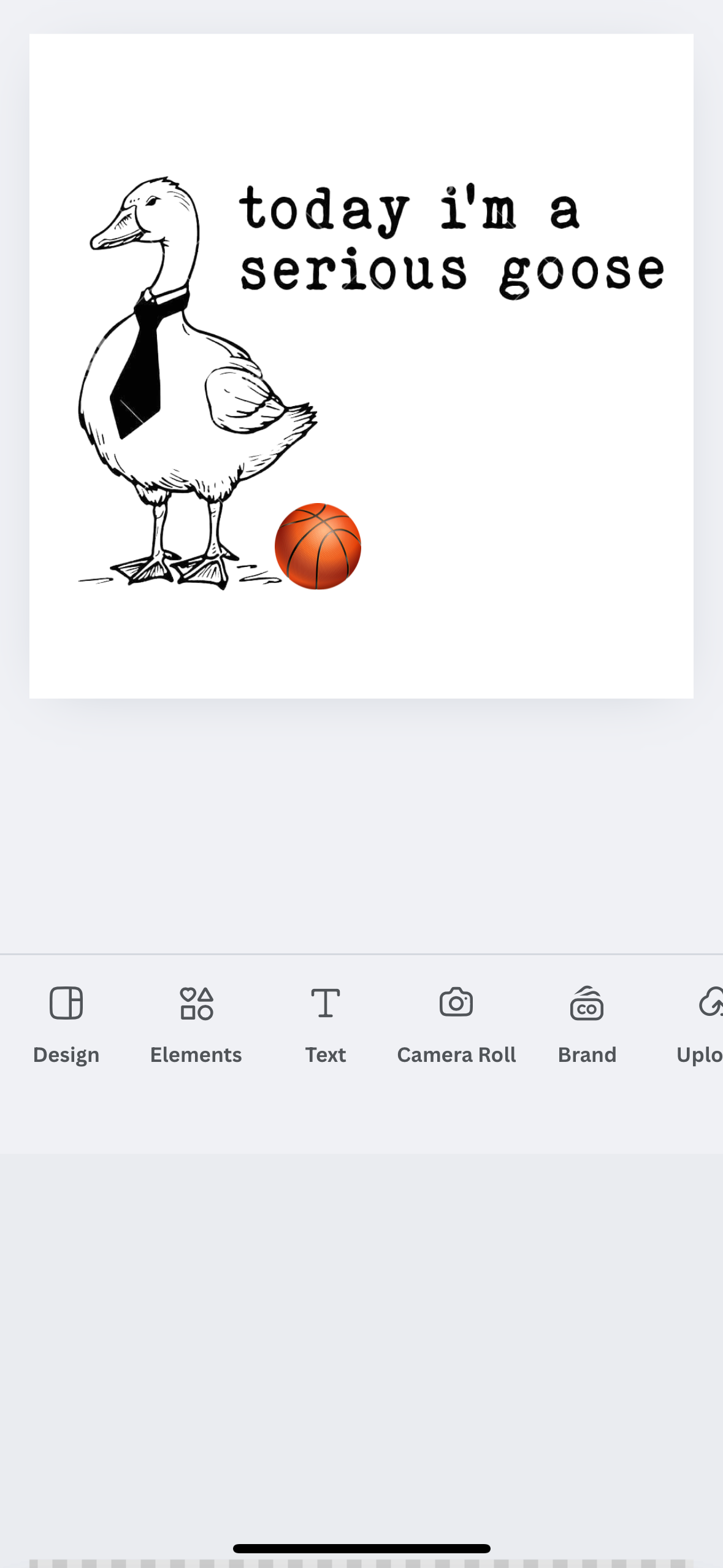Open the Brand kit
Screen dimensions: 723x1568
[587, 1023]
